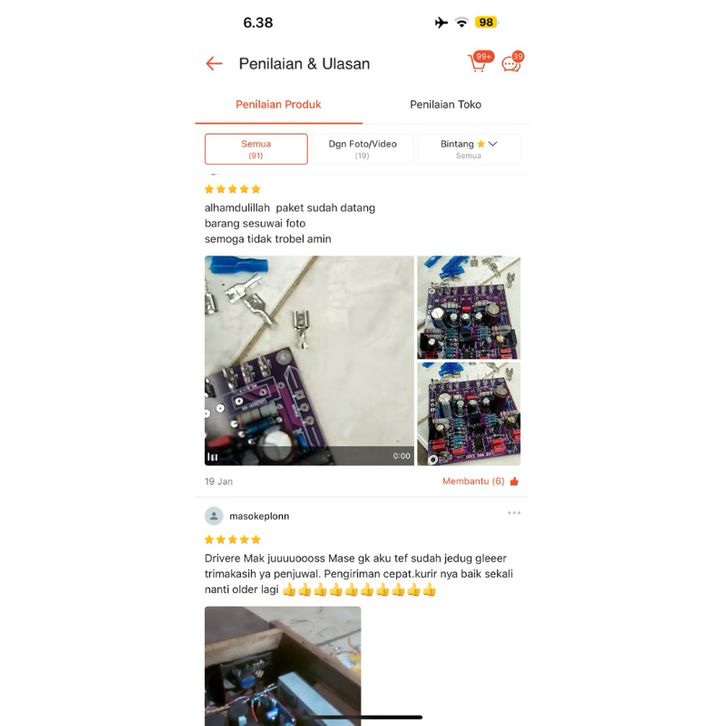Screen dimensions: 726x726
Task: Open the top-right review photo
Action: click(x=468, y=307)
